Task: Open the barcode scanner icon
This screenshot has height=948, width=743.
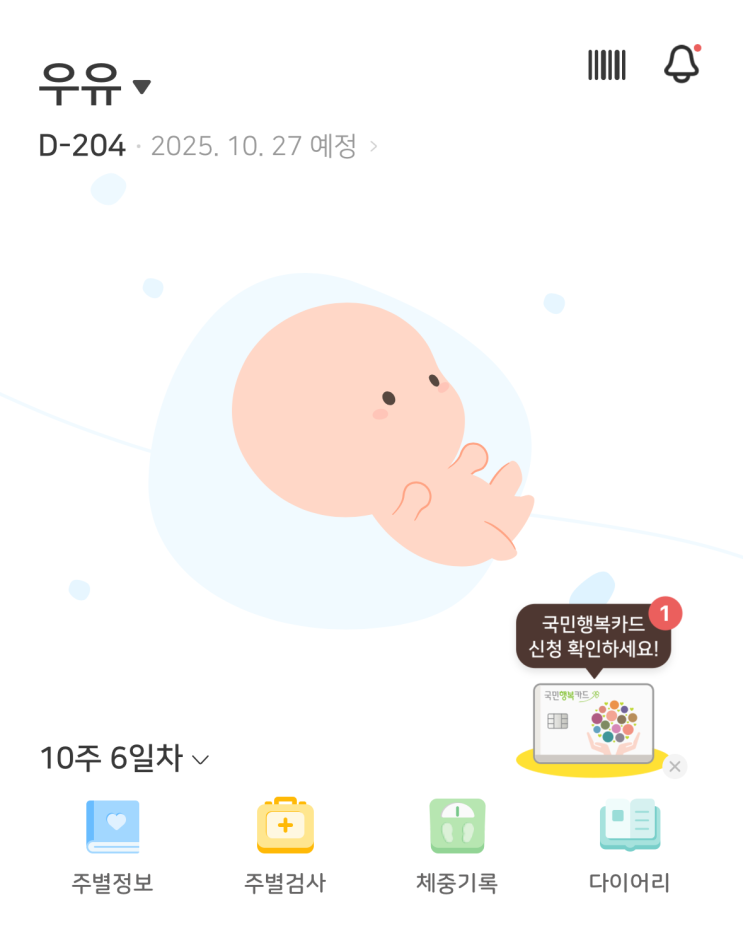Action: tap(606, 65)
